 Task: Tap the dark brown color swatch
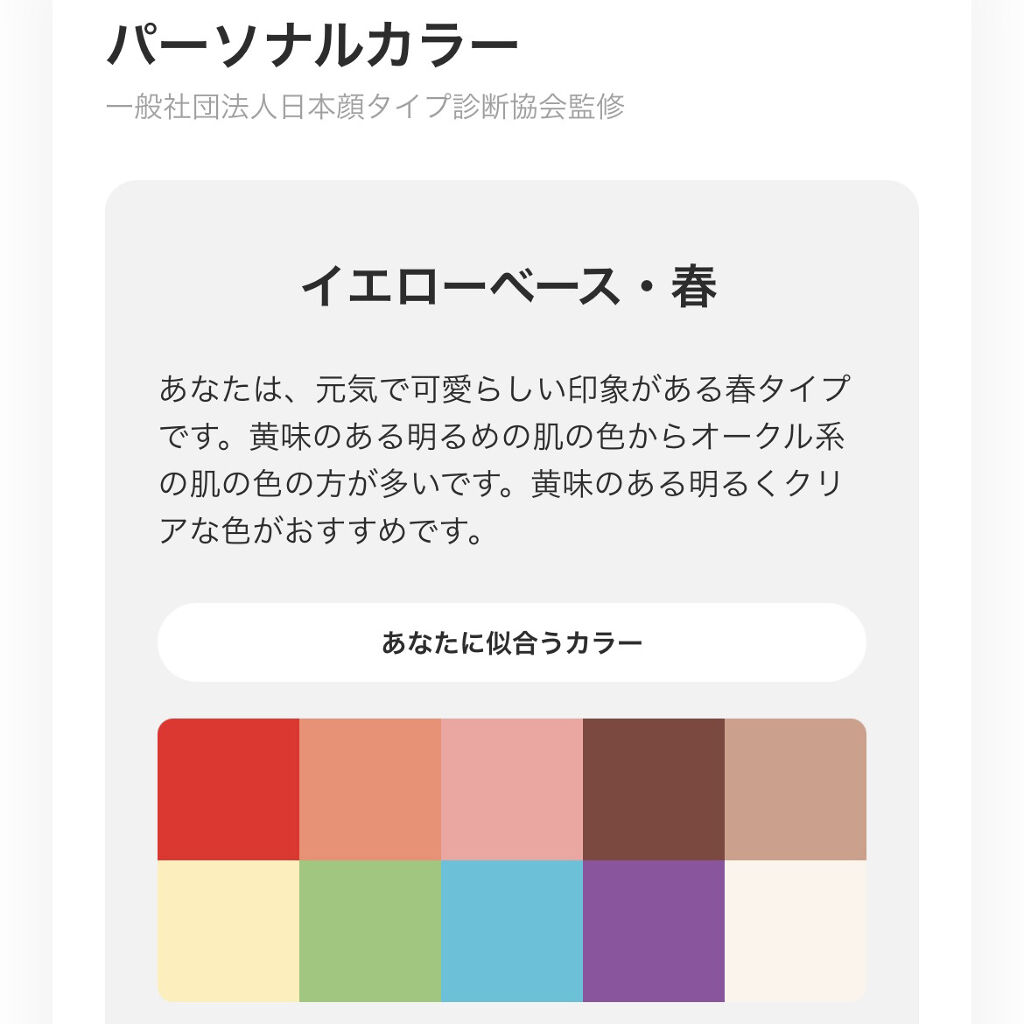(654, 790)
